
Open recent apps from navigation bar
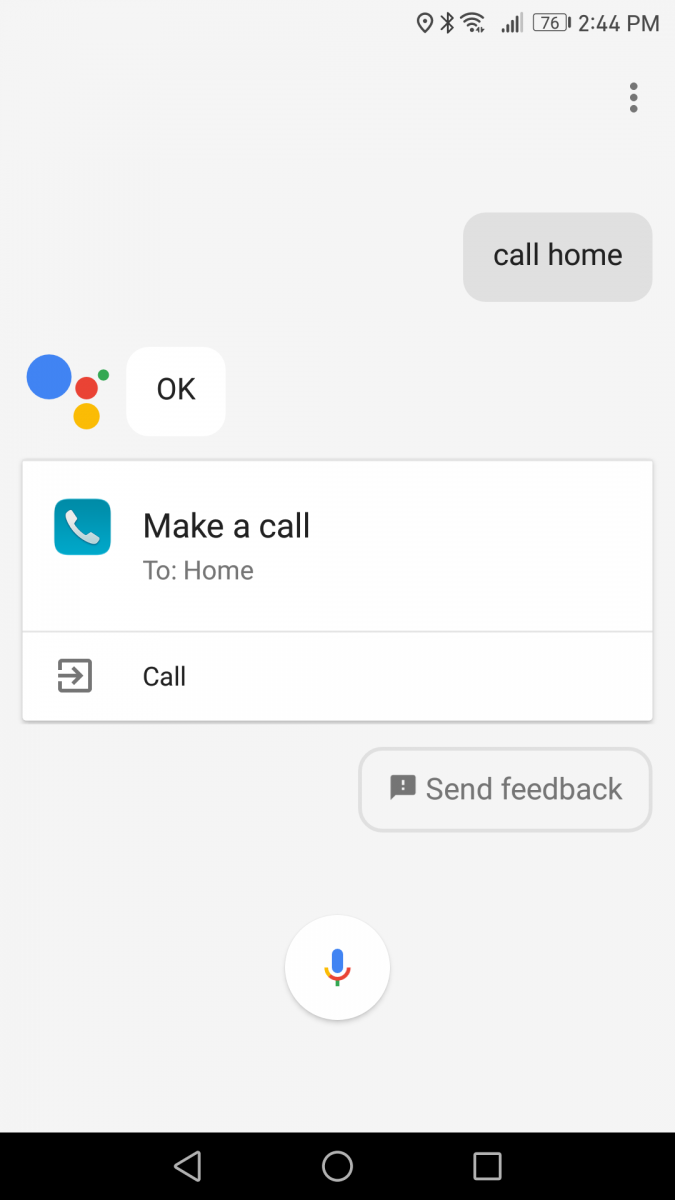click(487, 1166)
